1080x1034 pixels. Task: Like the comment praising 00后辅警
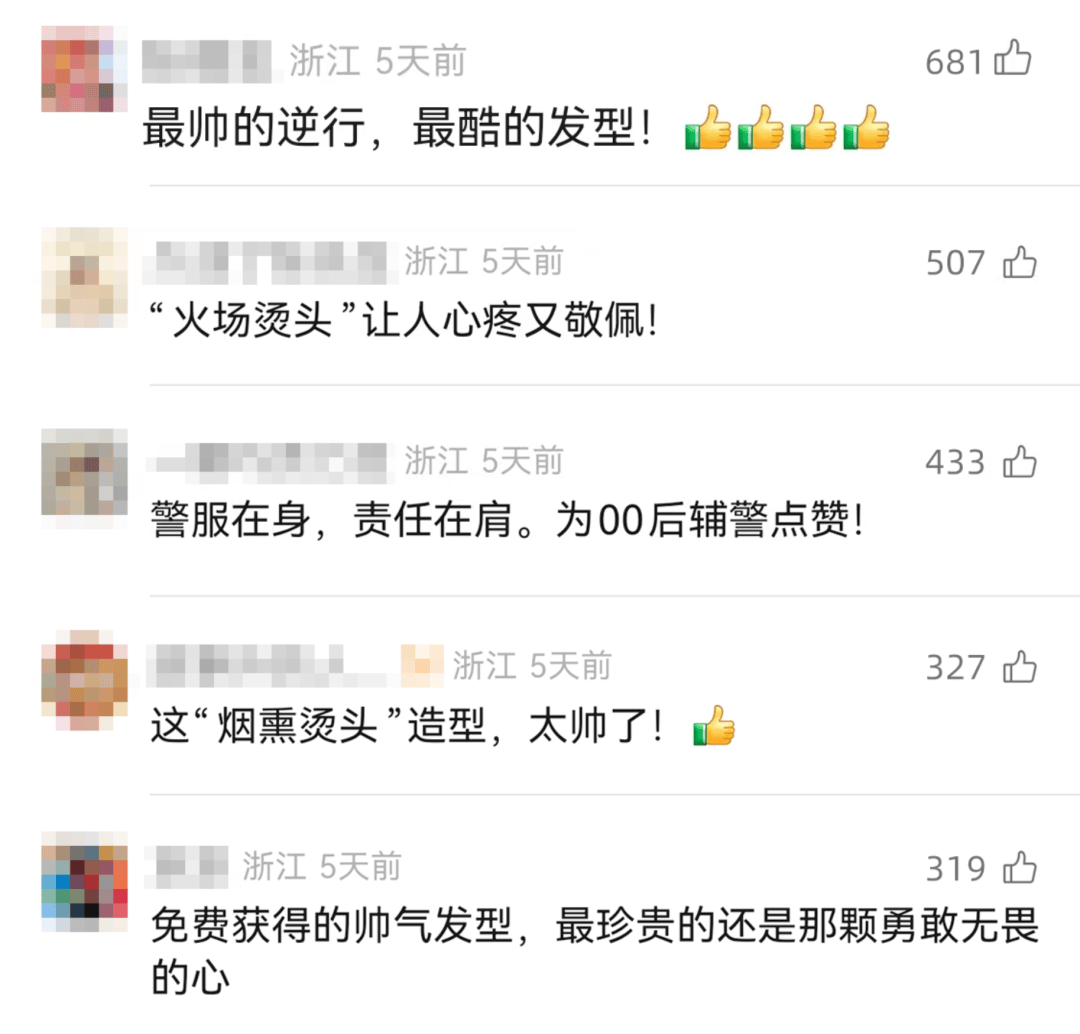pyautogui.click(x=1019, y=462)
